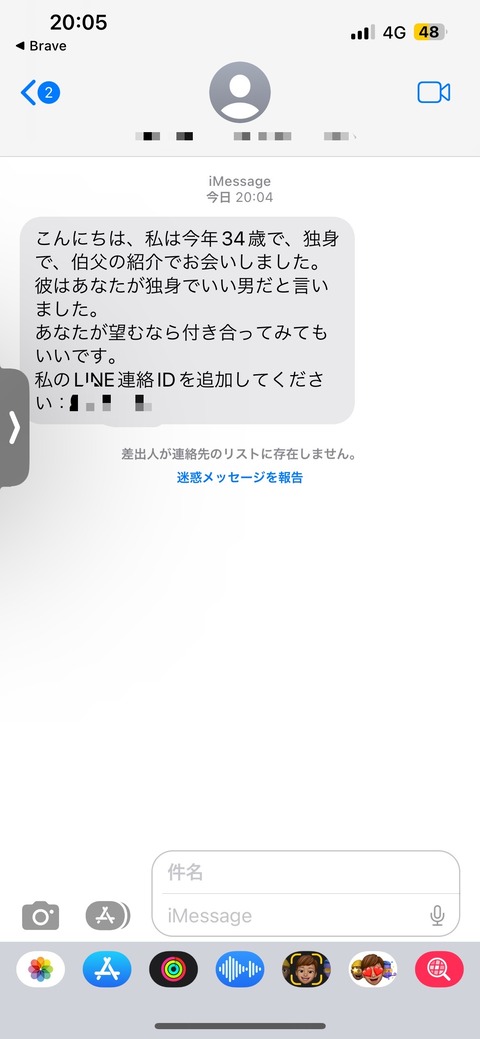Return to Brave via status bar

[x=41, y=46]
